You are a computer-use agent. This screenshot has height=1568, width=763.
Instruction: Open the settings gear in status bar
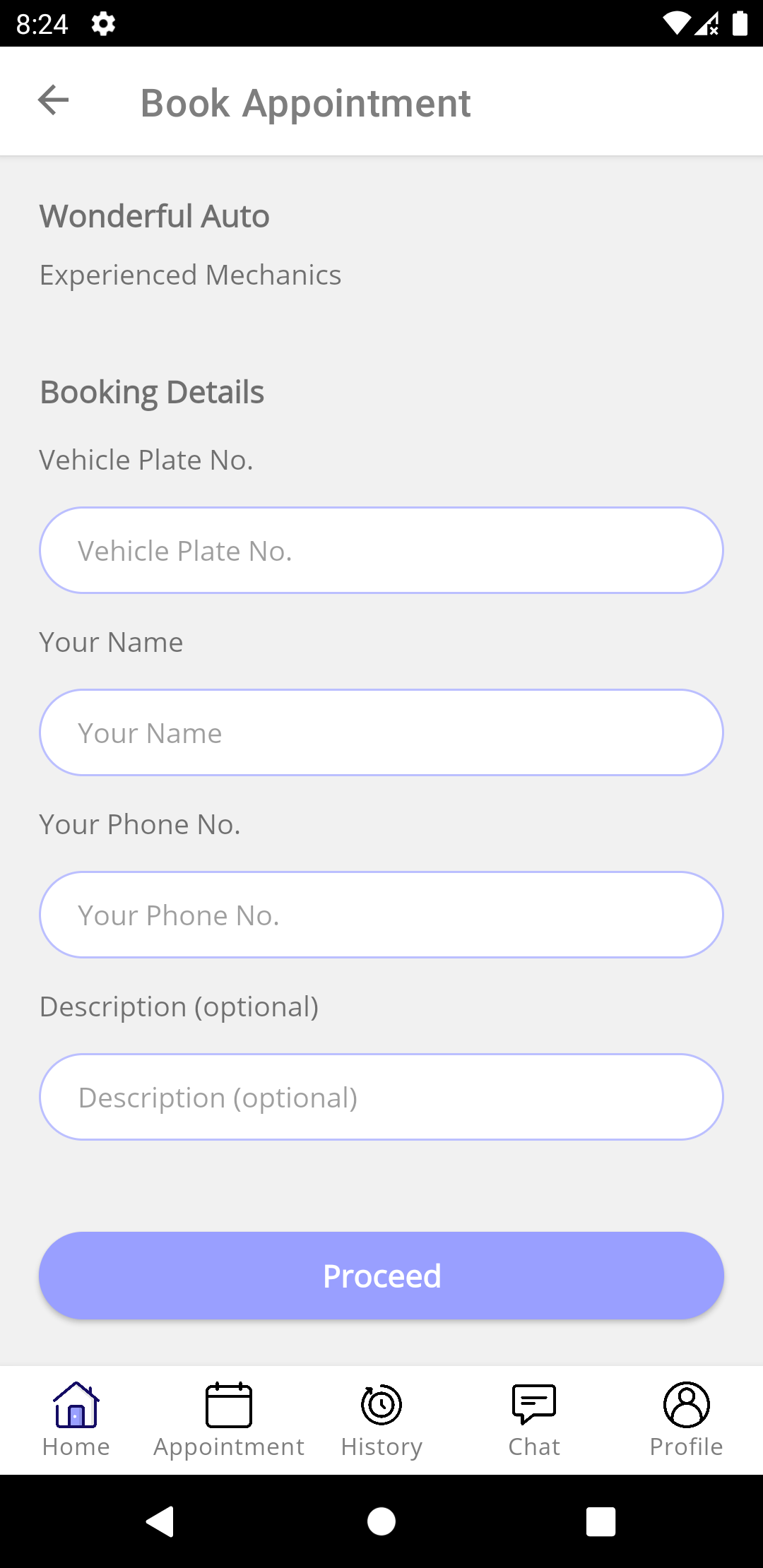(x=102, y=23)
